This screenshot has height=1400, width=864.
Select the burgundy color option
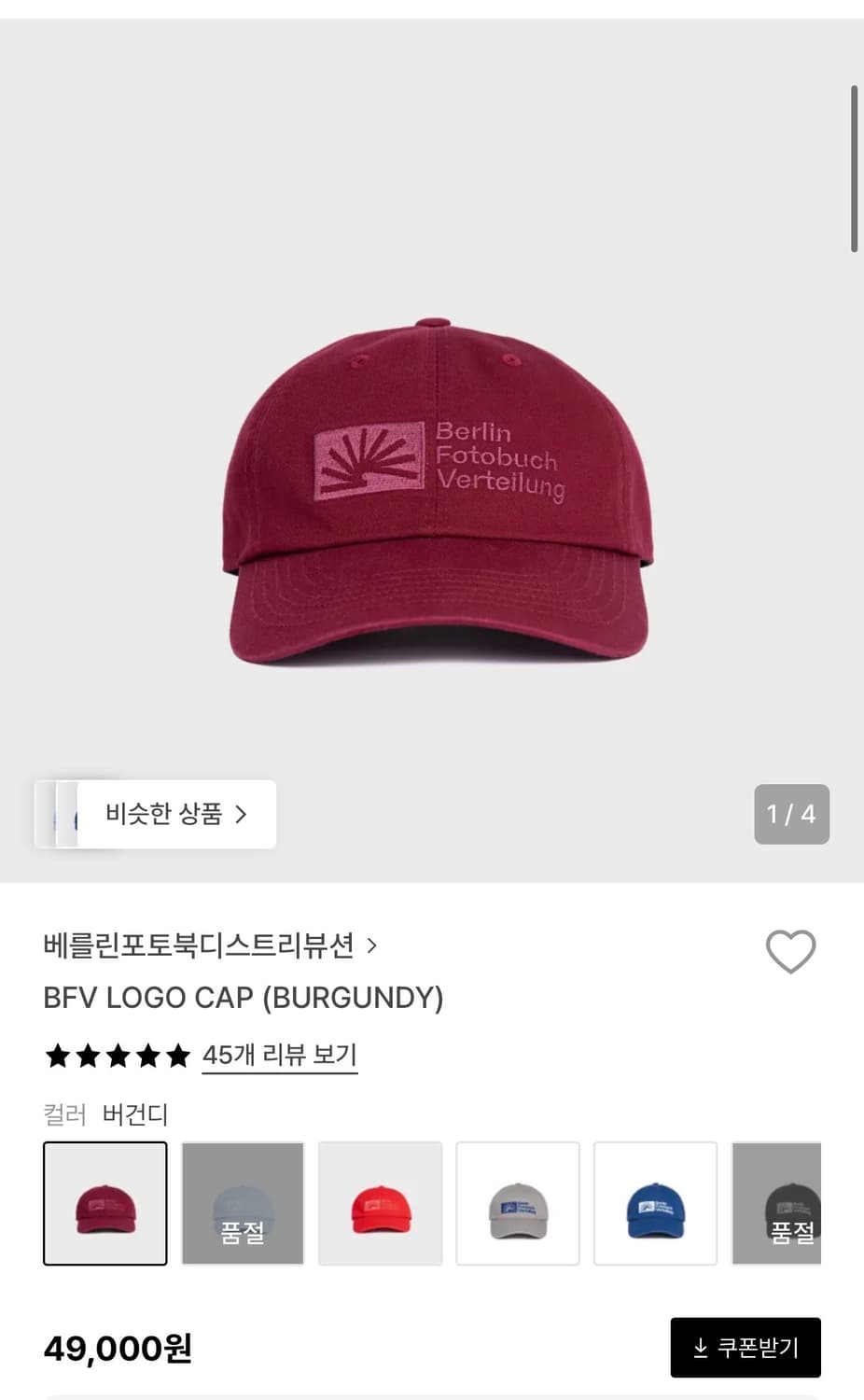[105, 1203]
